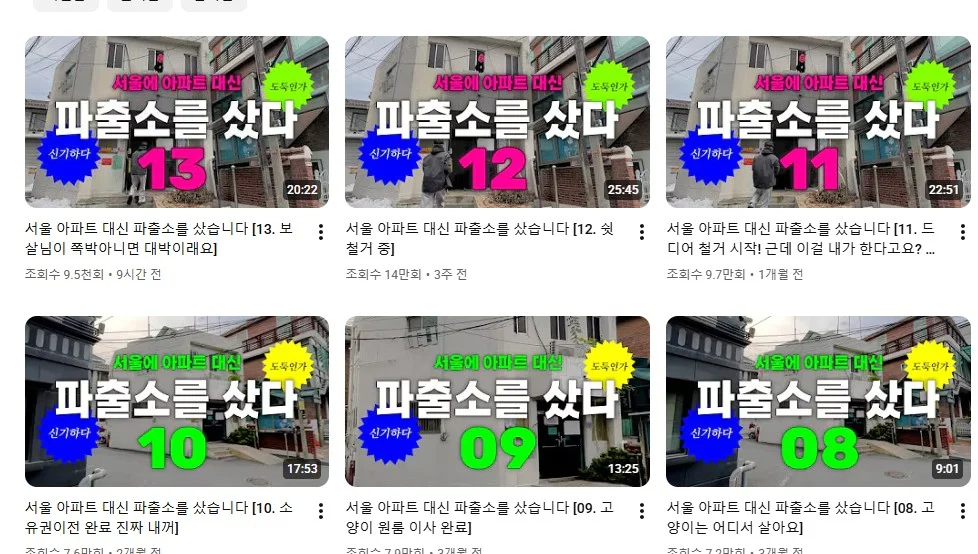978x554 pixels.
Task: Open more options for episode 10 video
Action: 321,512
